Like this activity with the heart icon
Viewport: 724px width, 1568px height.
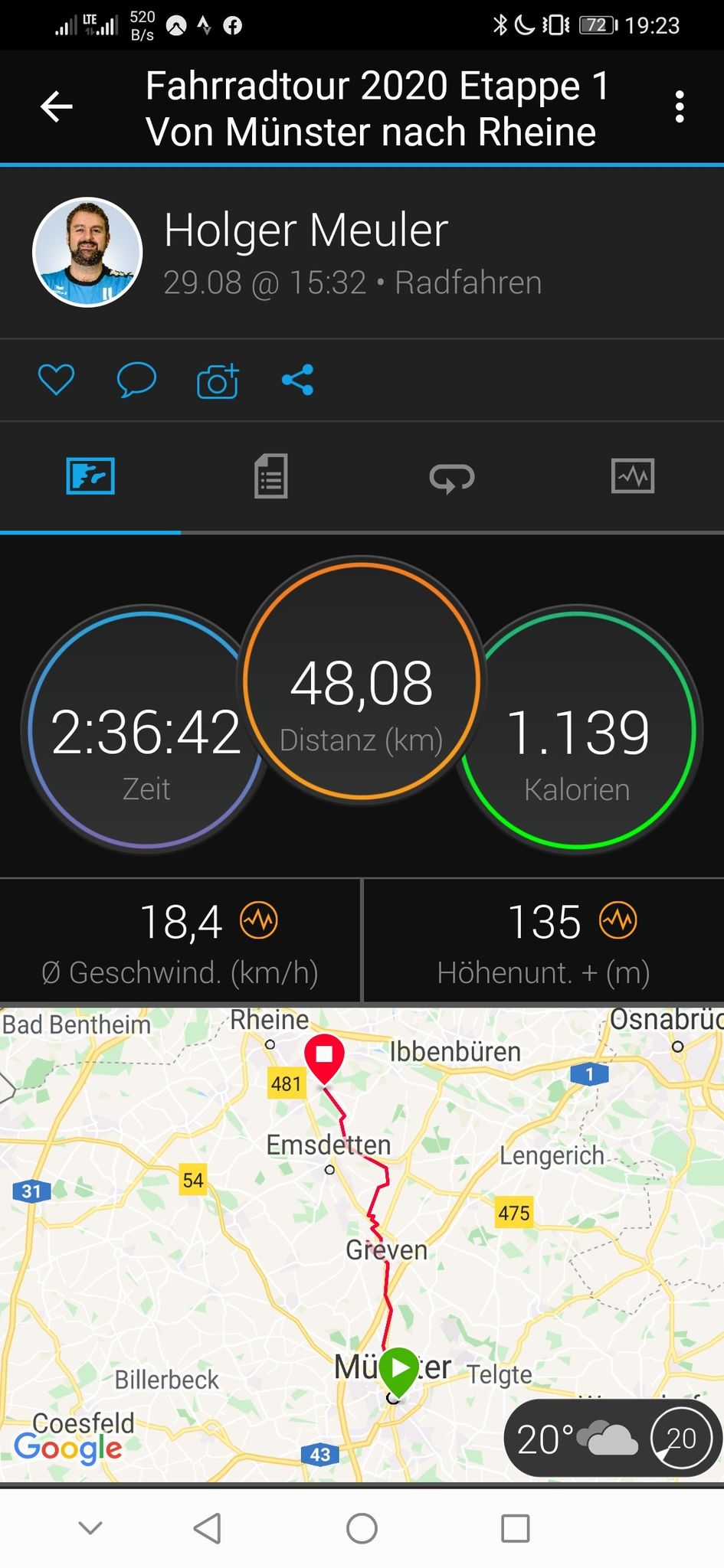click(57, 380)
